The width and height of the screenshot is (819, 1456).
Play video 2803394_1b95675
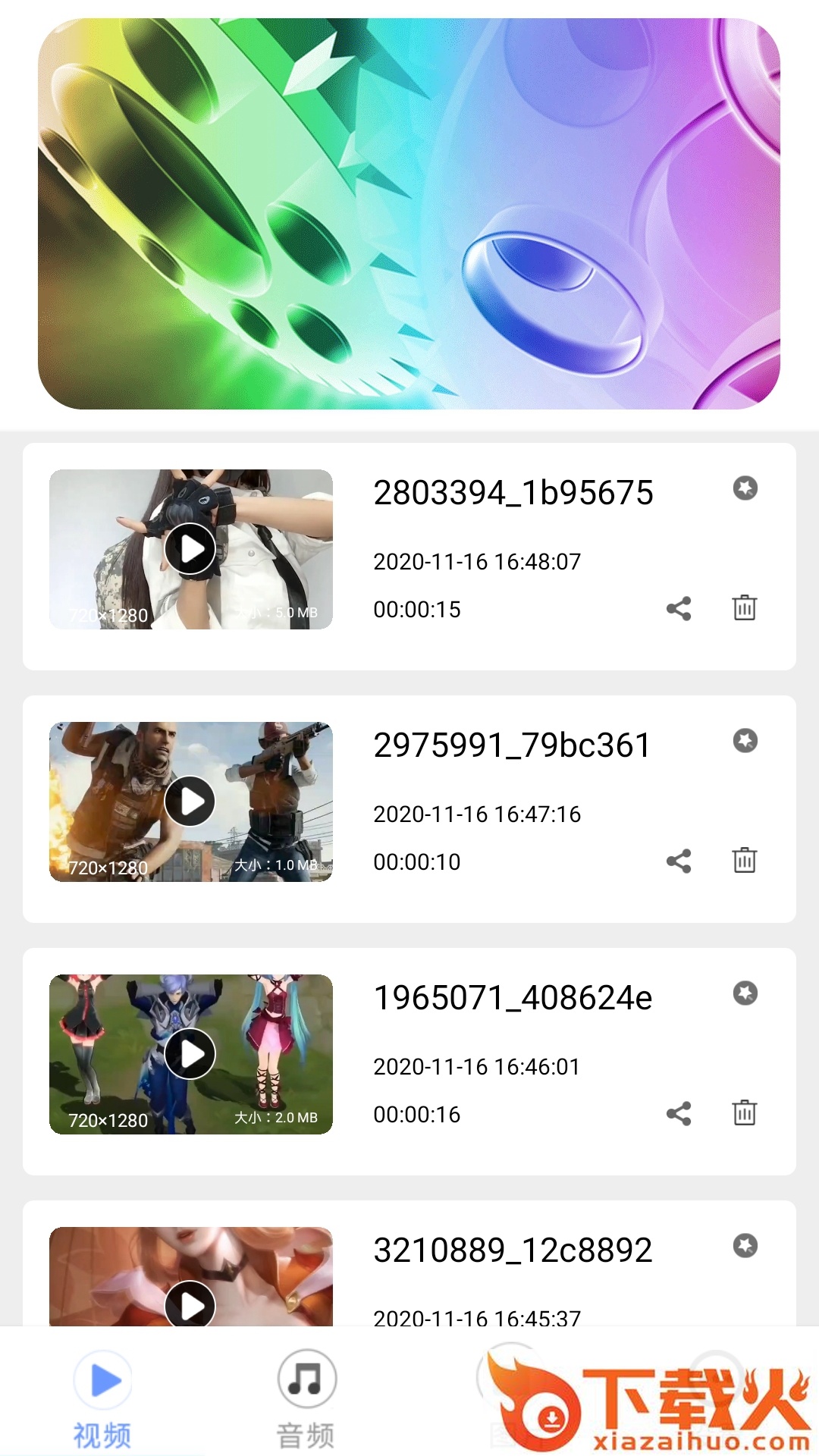point(190,548)
